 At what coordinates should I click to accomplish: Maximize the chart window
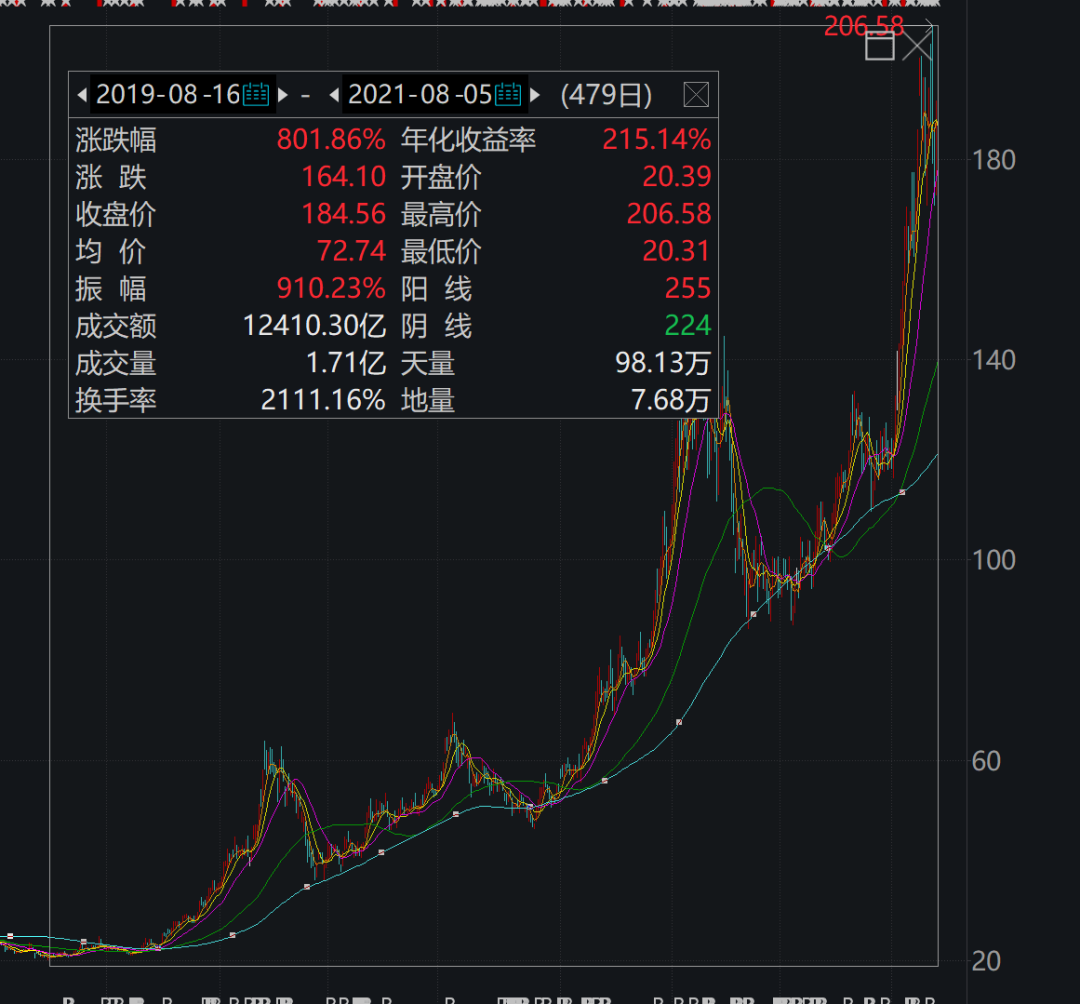[879, 46]
